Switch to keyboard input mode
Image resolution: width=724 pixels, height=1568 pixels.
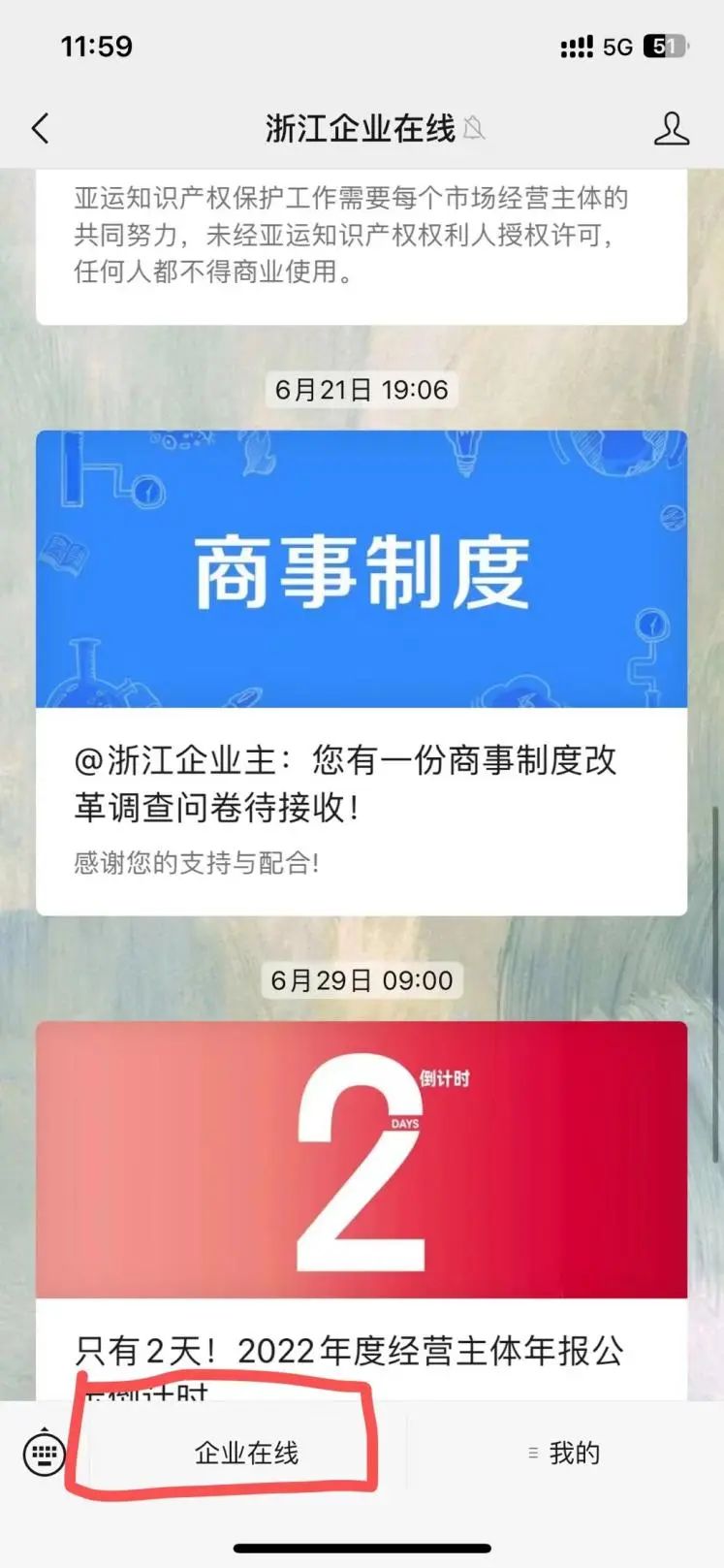45,1453
